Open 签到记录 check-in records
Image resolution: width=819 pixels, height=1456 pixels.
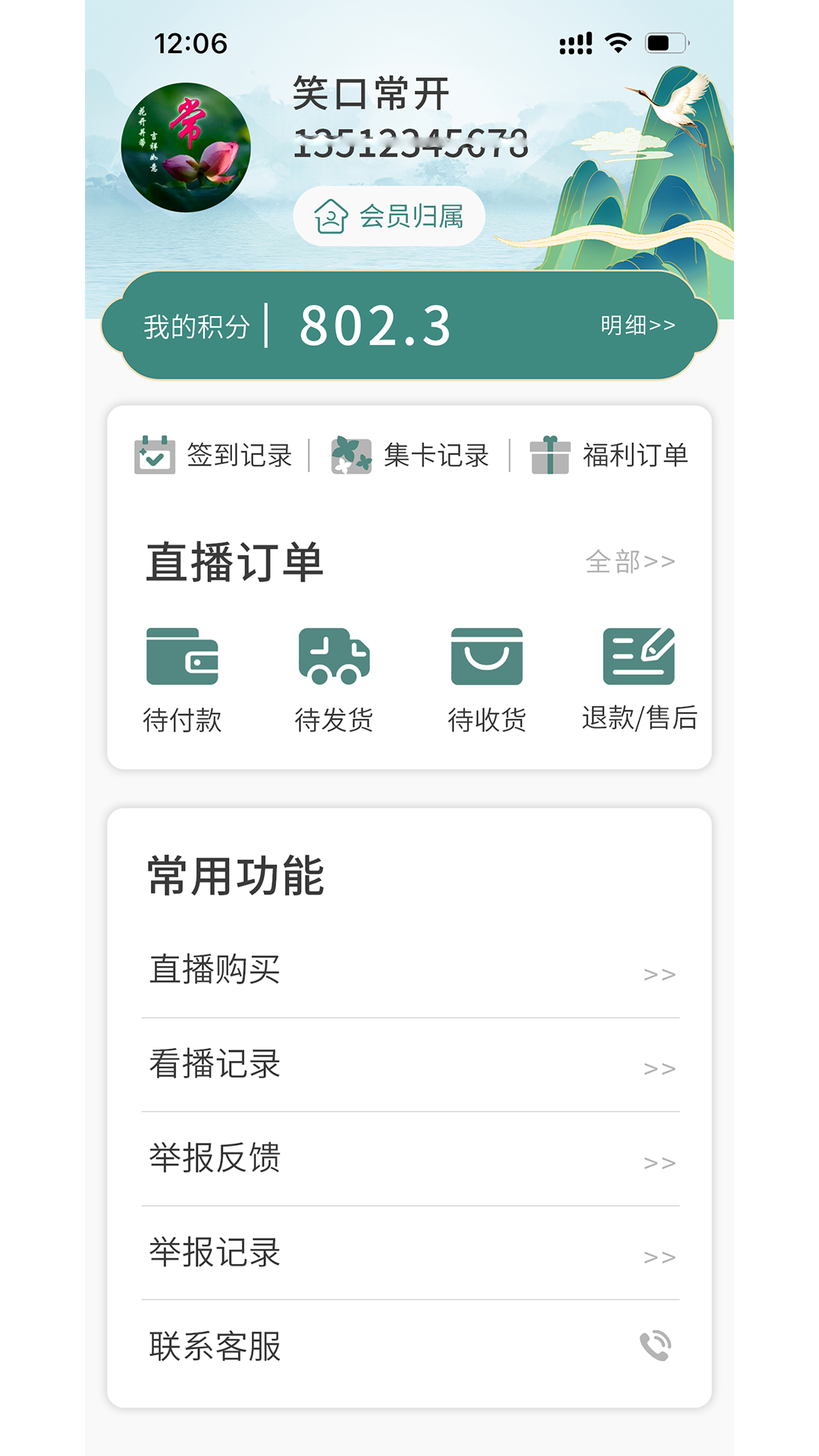tap(214, 455)
